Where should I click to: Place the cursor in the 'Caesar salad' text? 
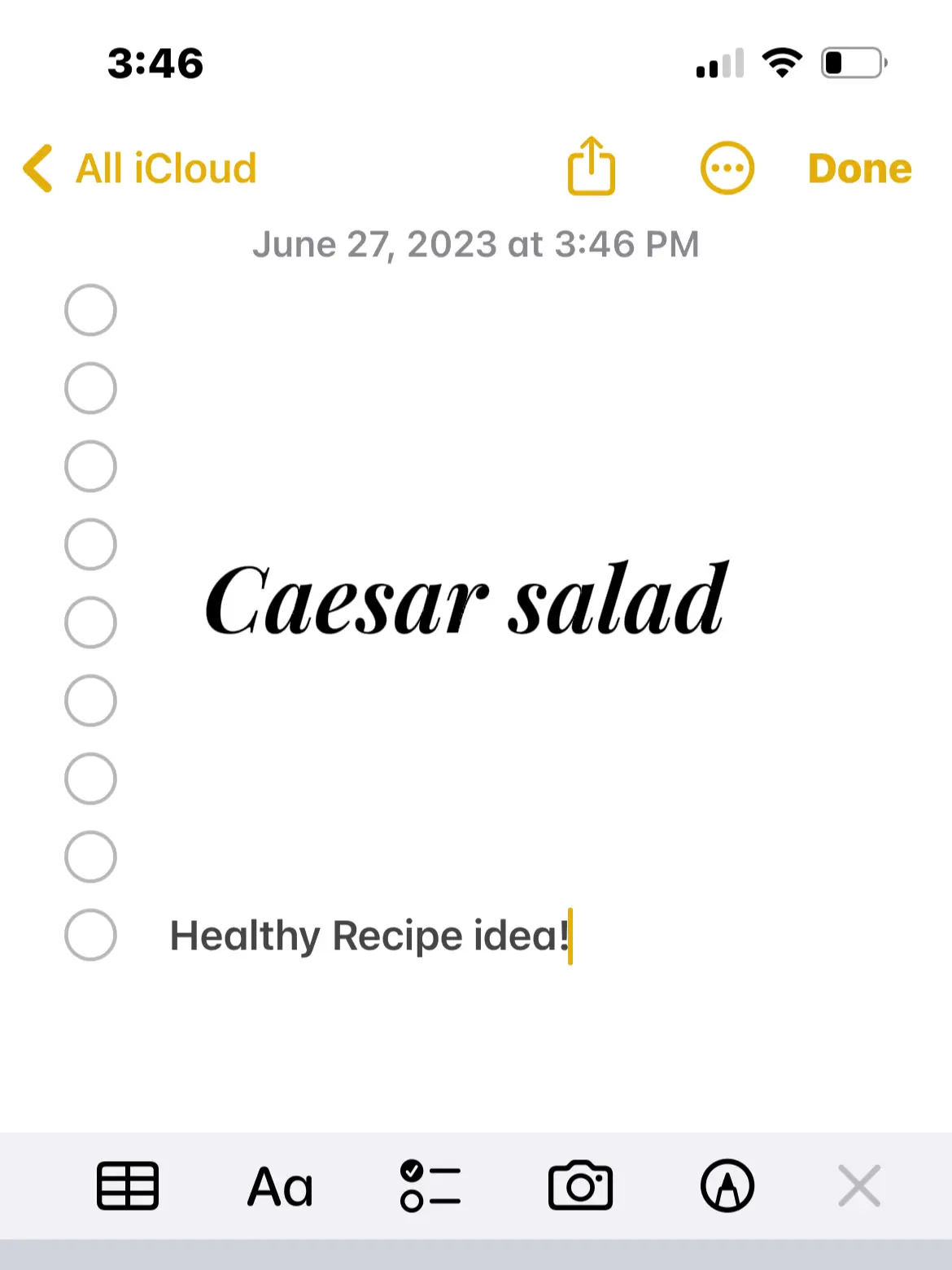pyautogui.click(x=464, y=600)
